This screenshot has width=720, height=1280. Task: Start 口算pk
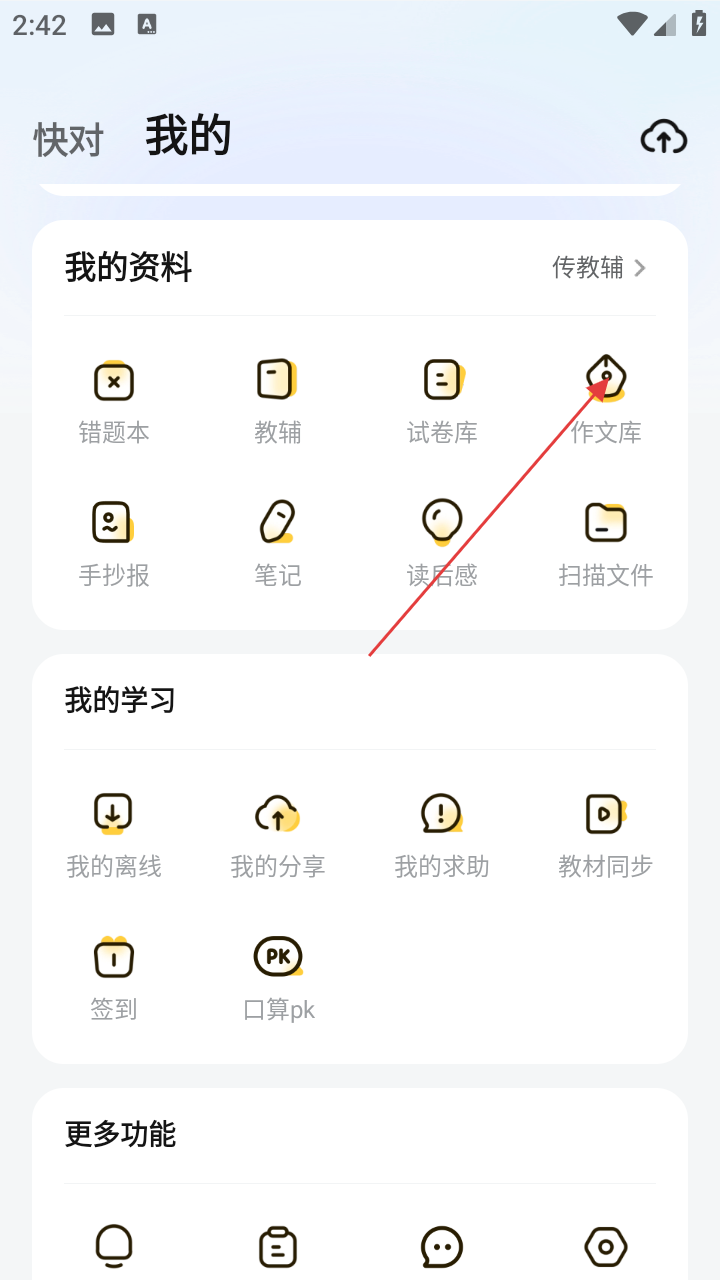click(279, 977)
